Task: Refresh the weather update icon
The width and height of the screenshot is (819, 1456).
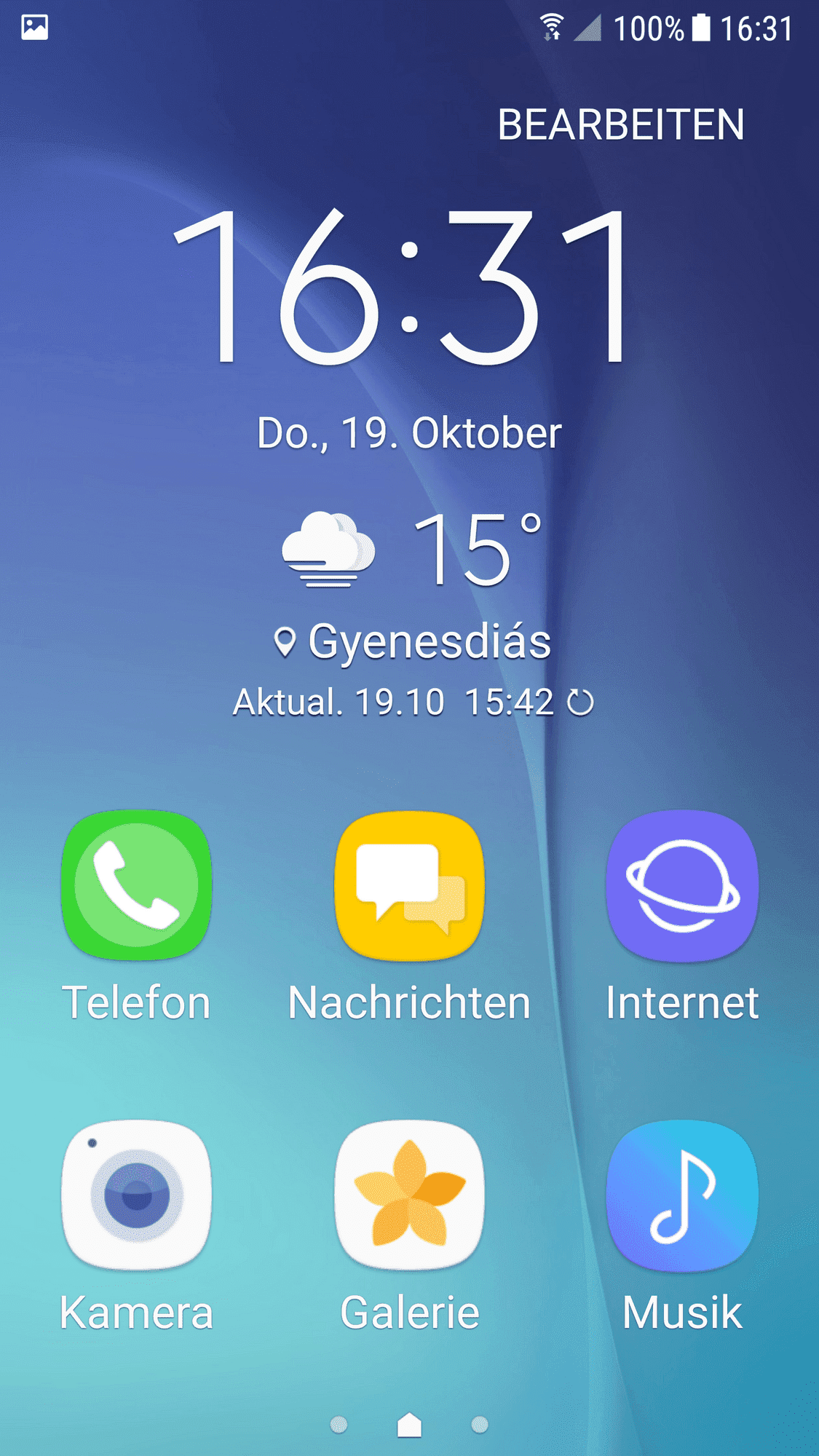Action: click(580, 703)
